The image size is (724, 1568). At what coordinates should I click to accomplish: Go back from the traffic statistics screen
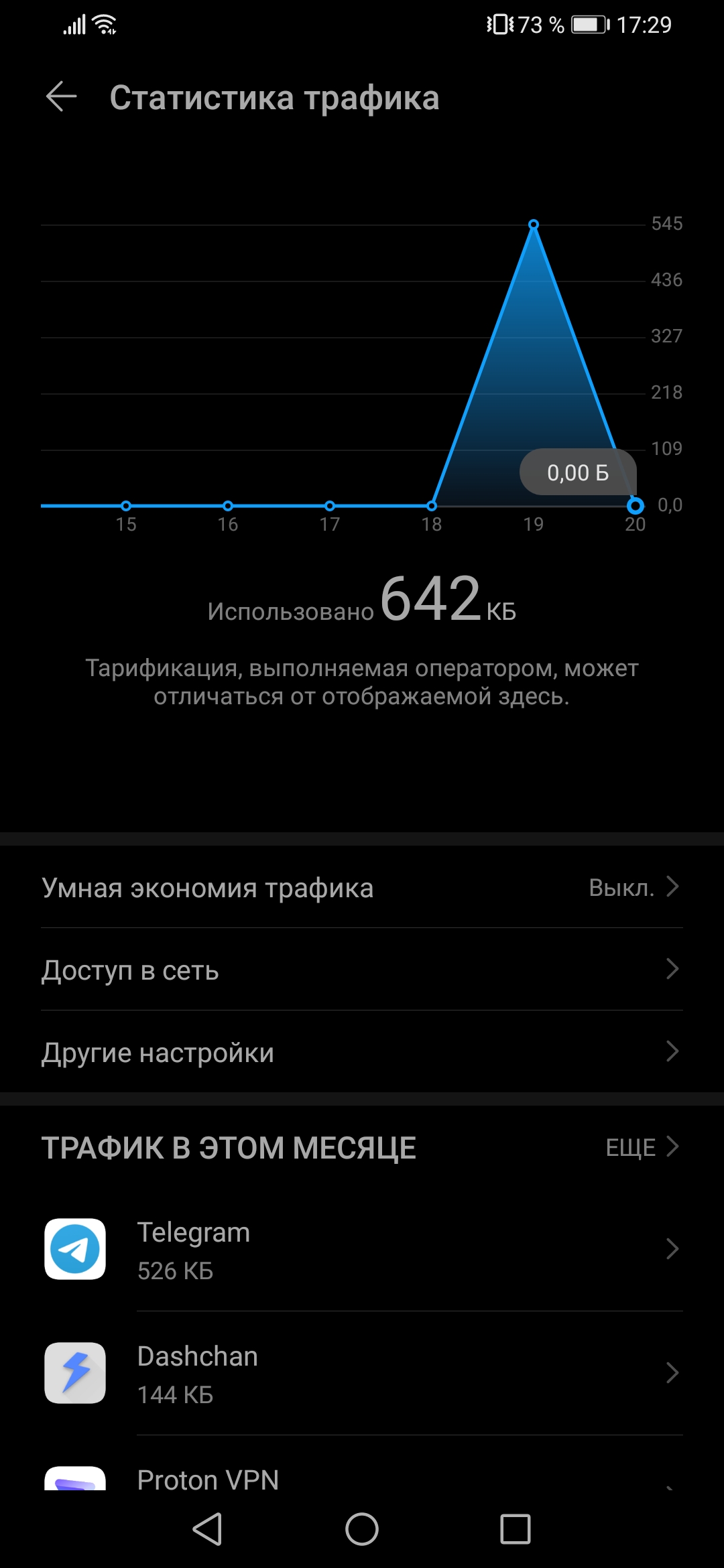[61, 97]
